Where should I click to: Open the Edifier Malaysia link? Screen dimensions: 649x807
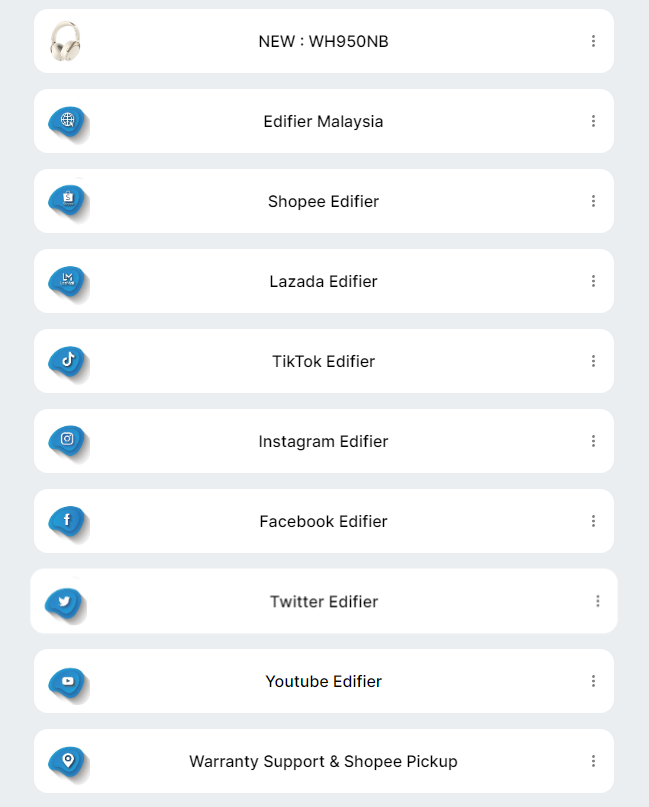tap(323, 121)
